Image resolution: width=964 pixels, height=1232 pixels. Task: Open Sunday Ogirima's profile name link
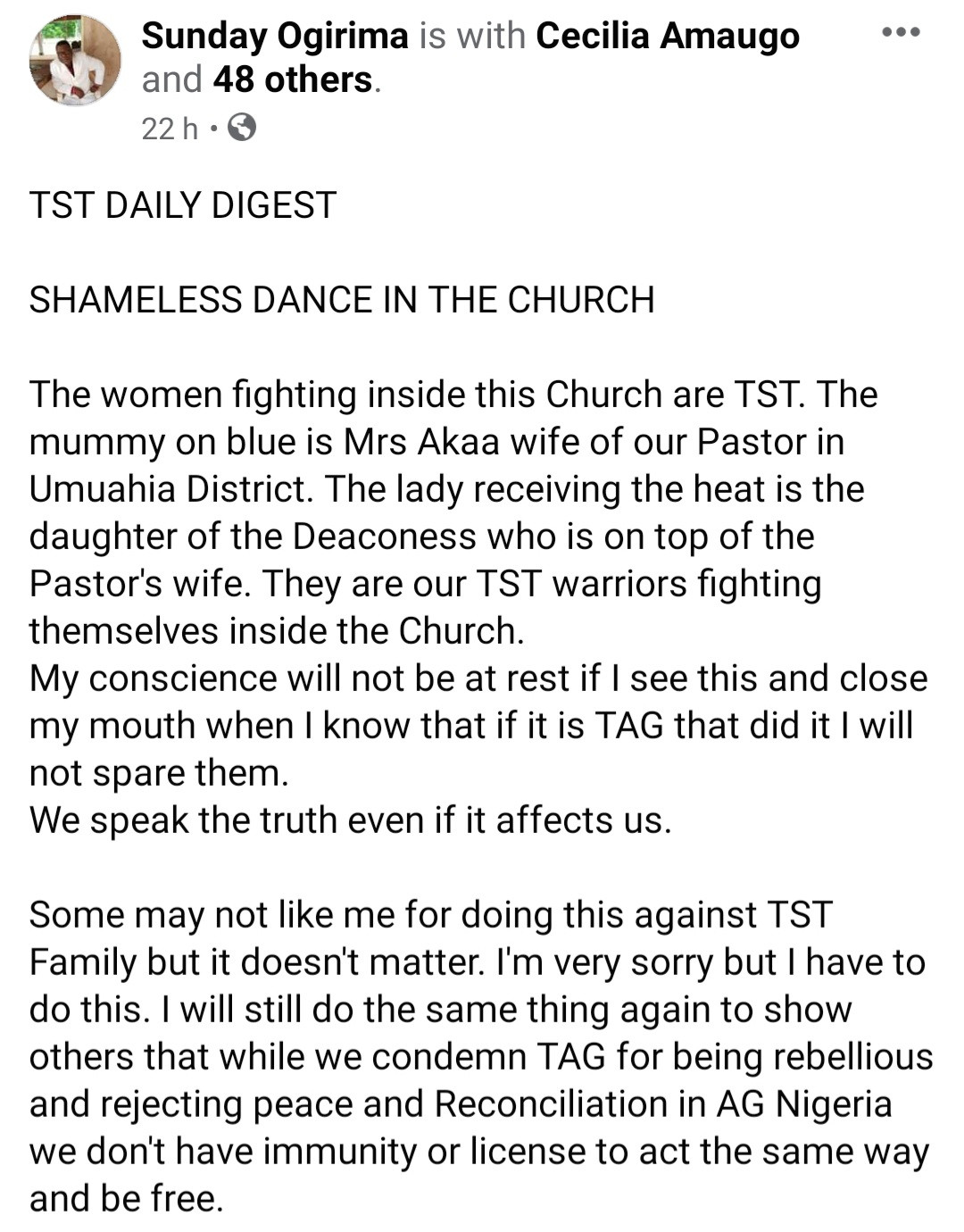pyautogui.click(x=275, y=37)
